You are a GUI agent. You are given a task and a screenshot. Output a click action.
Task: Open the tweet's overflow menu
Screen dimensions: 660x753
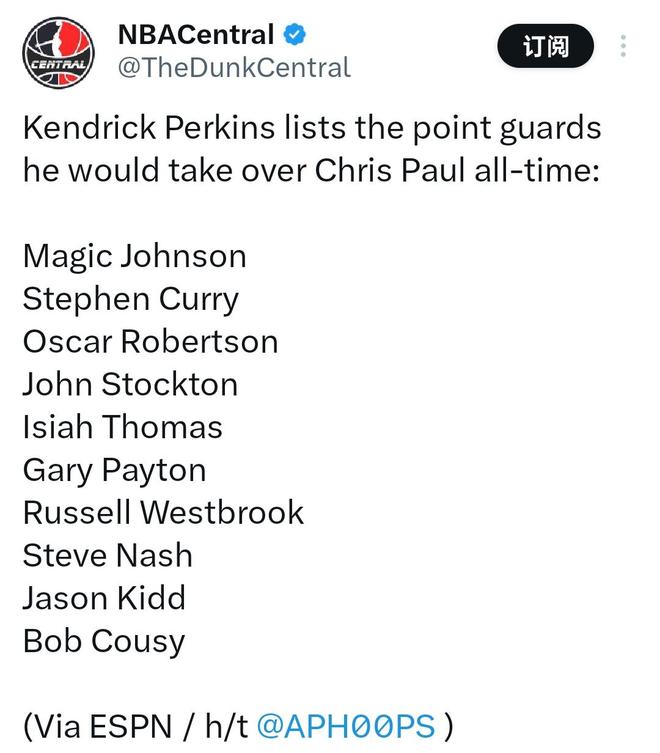624,47
